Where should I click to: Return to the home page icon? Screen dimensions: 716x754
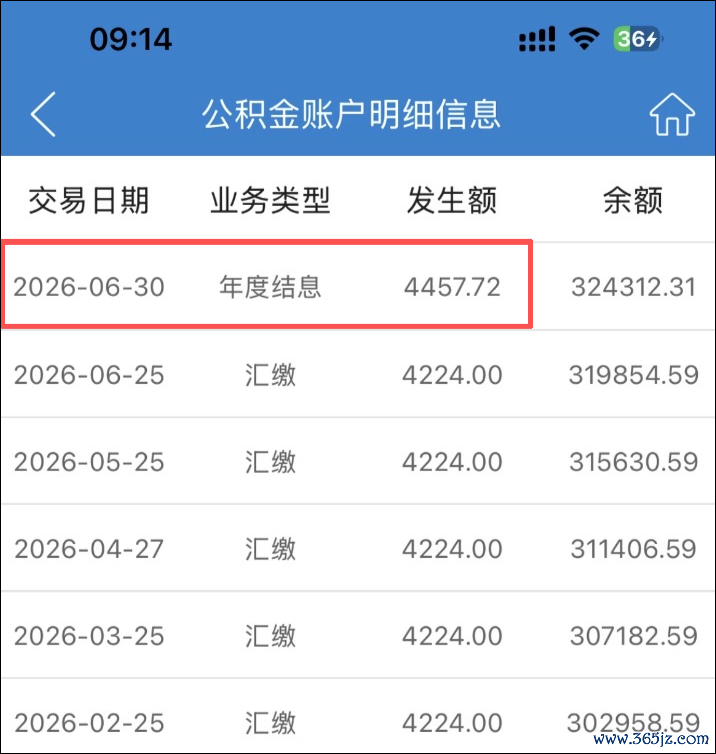(672, 114)
